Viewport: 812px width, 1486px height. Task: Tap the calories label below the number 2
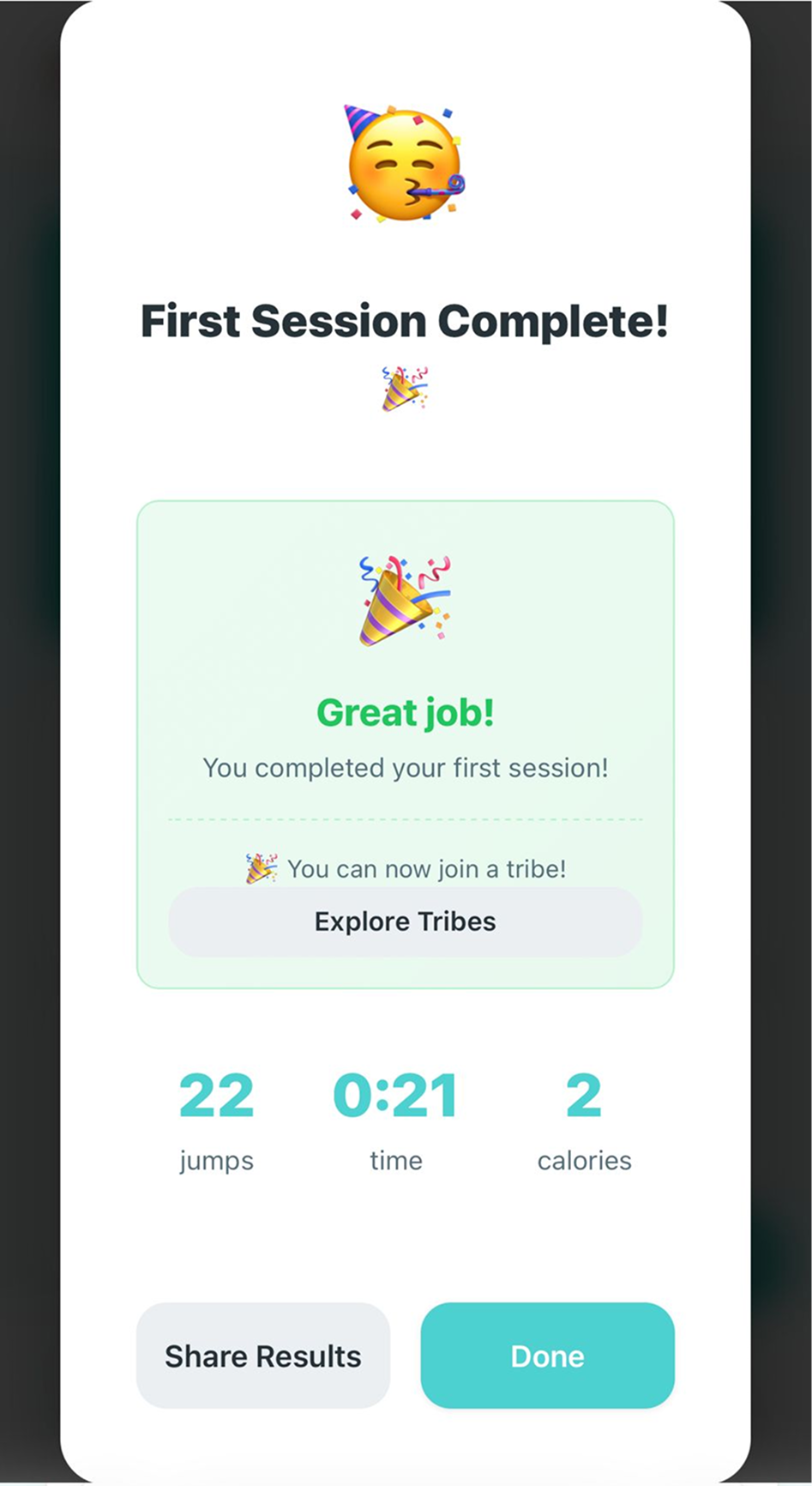(584, 1160)
